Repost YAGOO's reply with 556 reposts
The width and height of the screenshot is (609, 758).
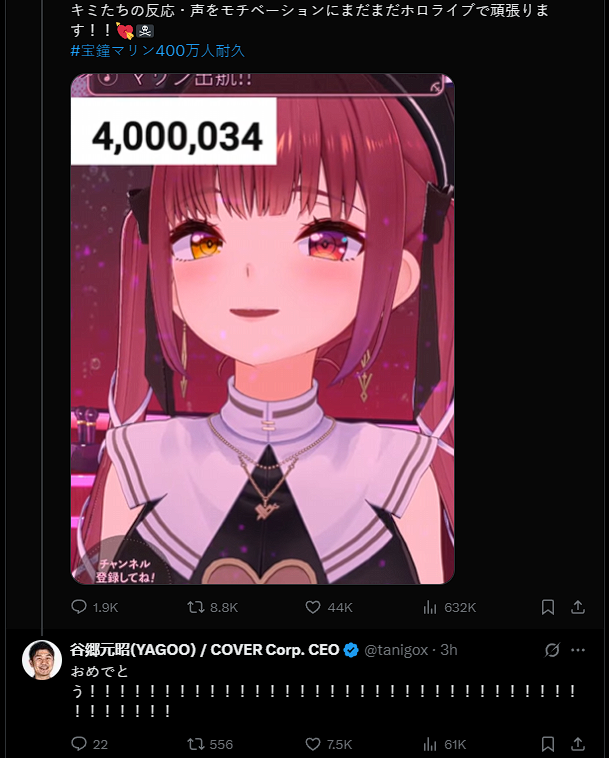197,744
